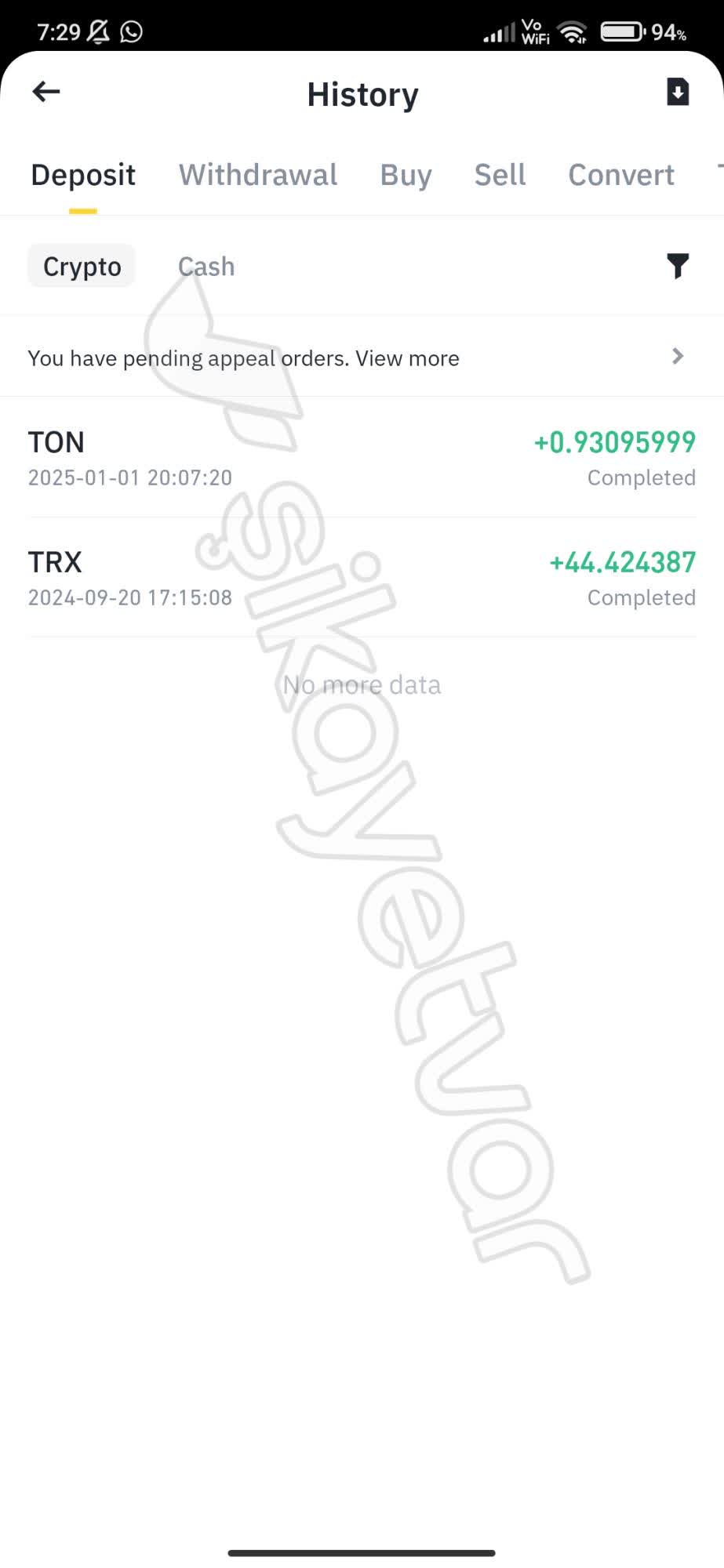The image size is (724, 1568).
Task: Switch to the Convert tab
Action: [x=620, y=175]
